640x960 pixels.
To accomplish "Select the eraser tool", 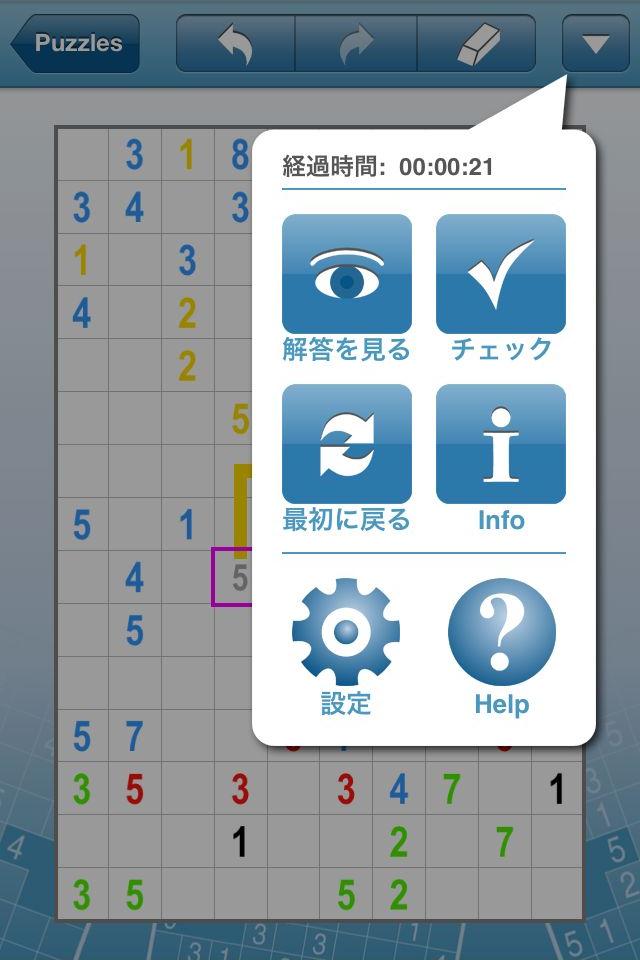I will pyautogui.click(x=476, y=44).
